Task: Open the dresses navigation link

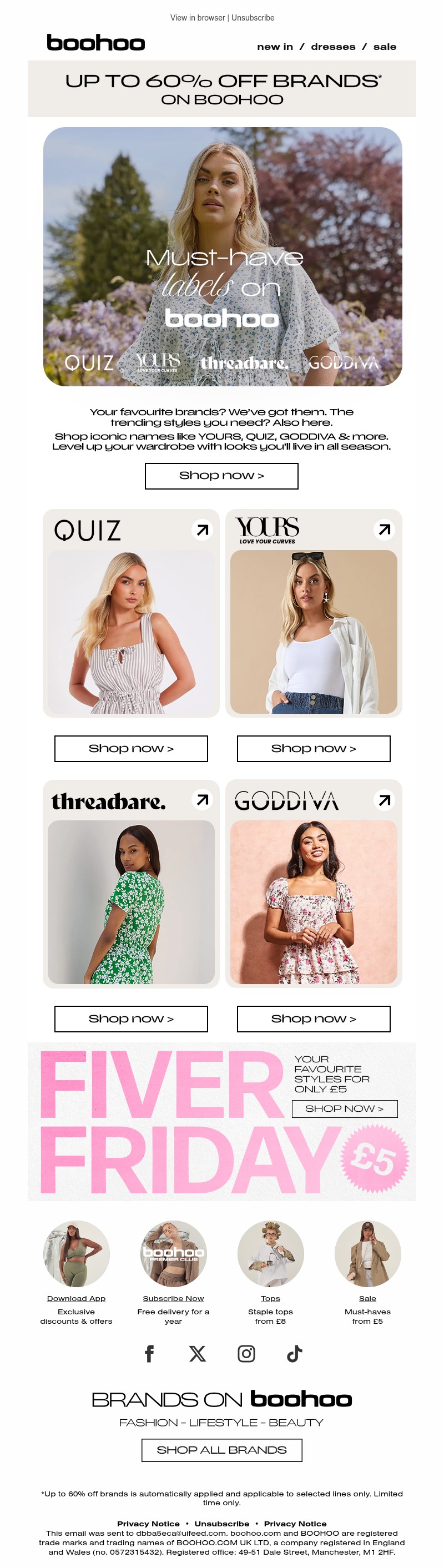Action: tap(332, 47)
